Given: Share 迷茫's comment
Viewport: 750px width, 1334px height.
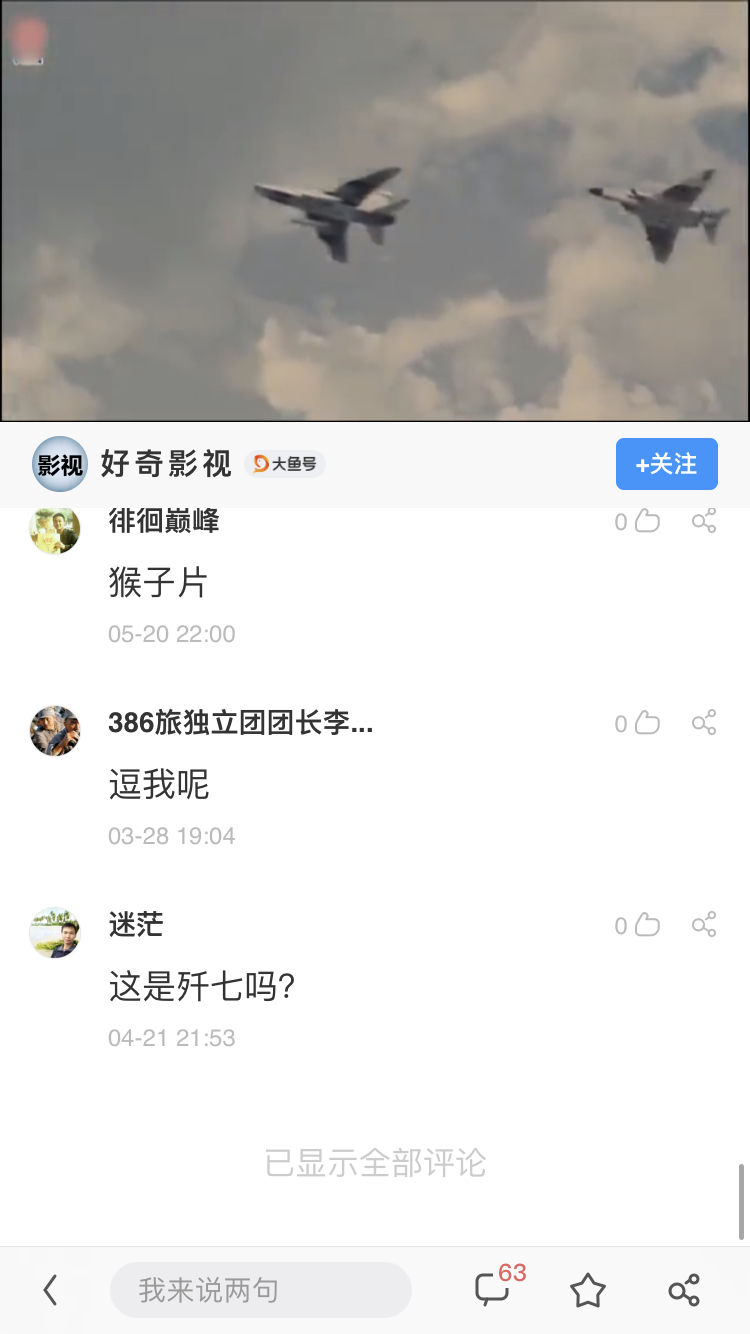Looking at the screenshot, I should [x=704, y=925].
